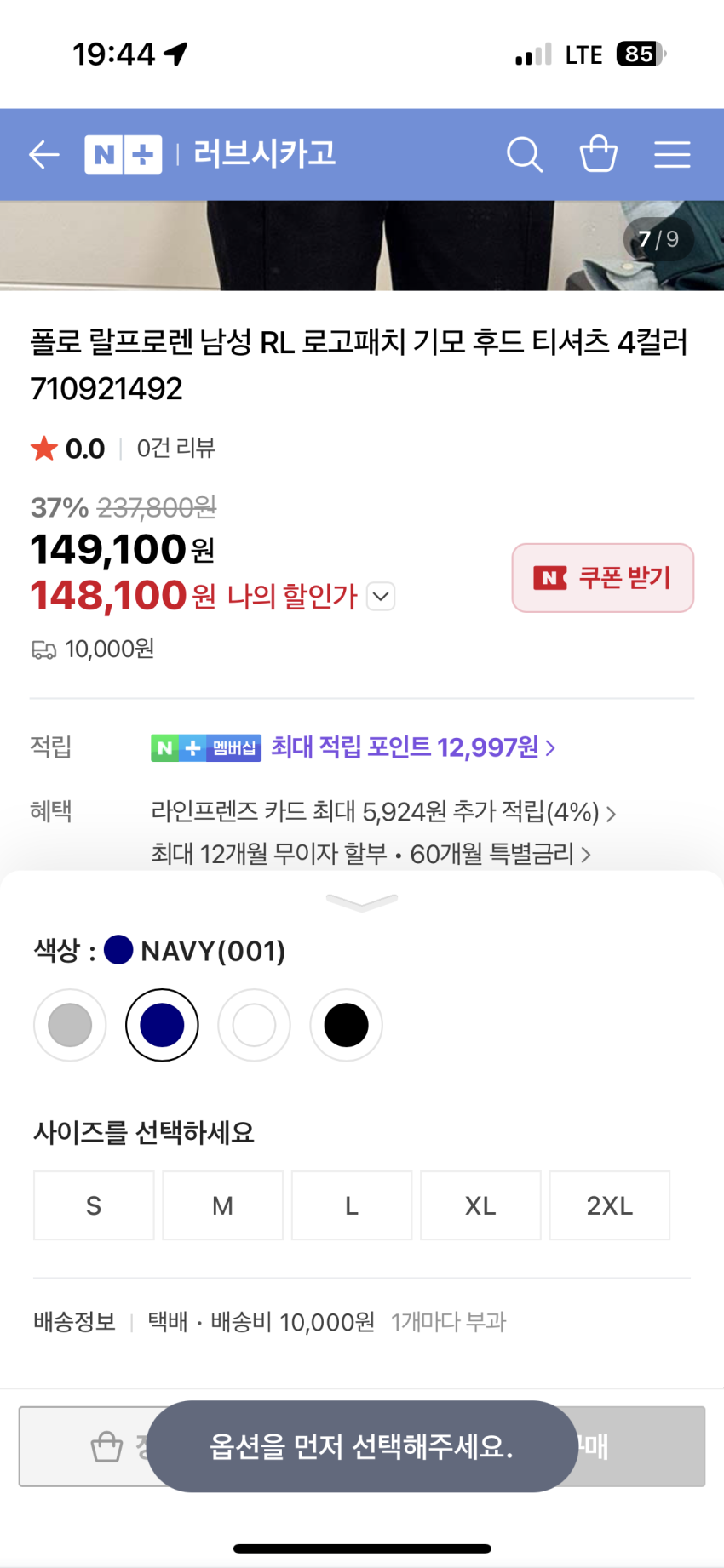The image size is (724, 1568).
Task: Choose size XL
Action: [x=481, y=1205]
